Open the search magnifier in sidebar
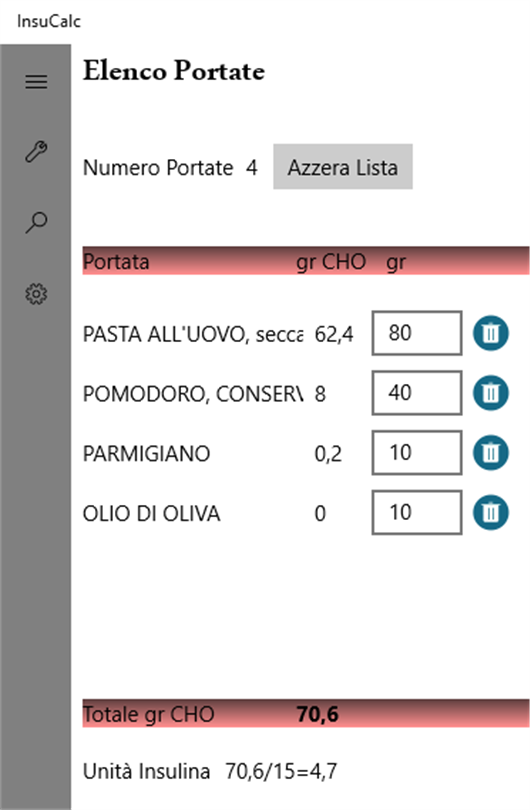This screenshot has width=530, height=810. 36,223
